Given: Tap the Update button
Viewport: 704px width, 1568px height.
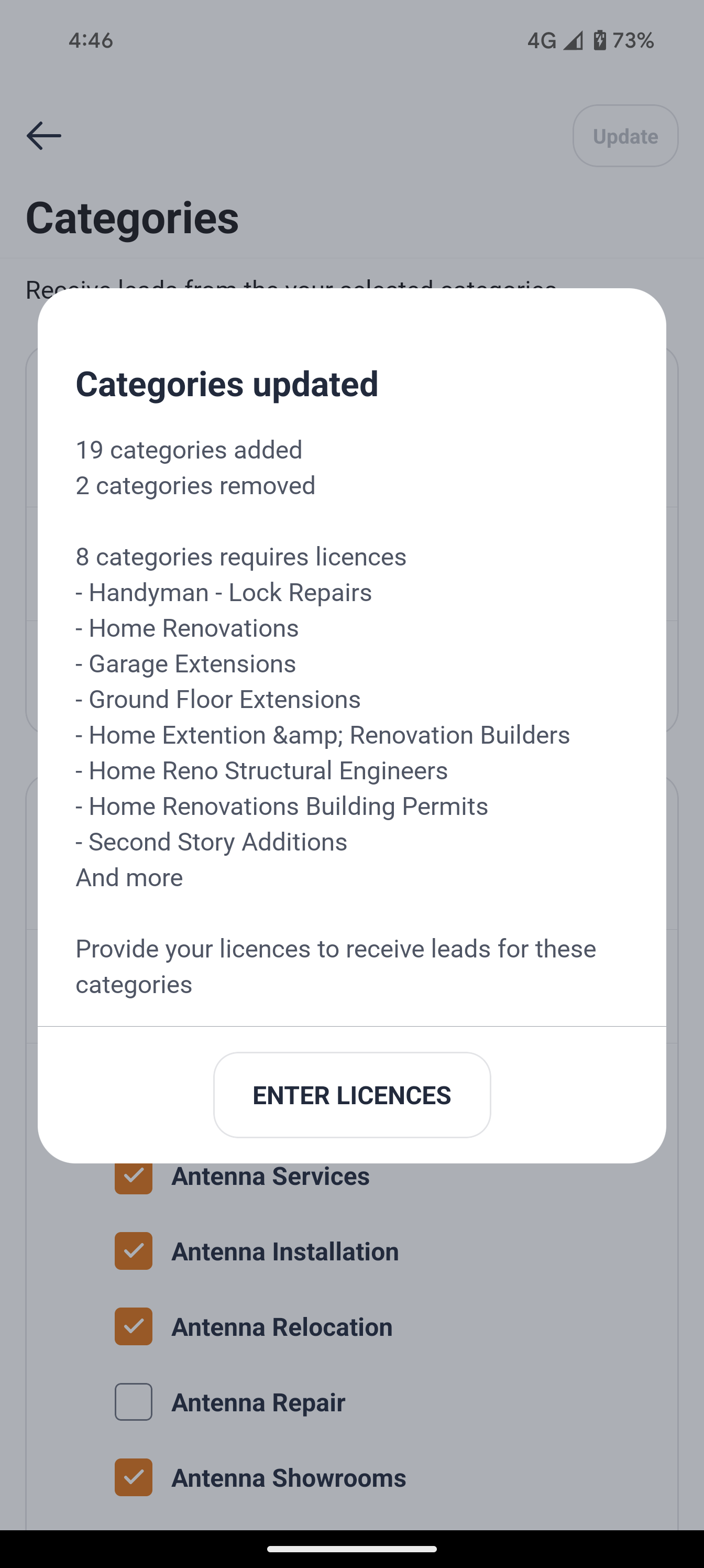Looking at the screenshot, I should pyautogui.click(x=625, y=136).
